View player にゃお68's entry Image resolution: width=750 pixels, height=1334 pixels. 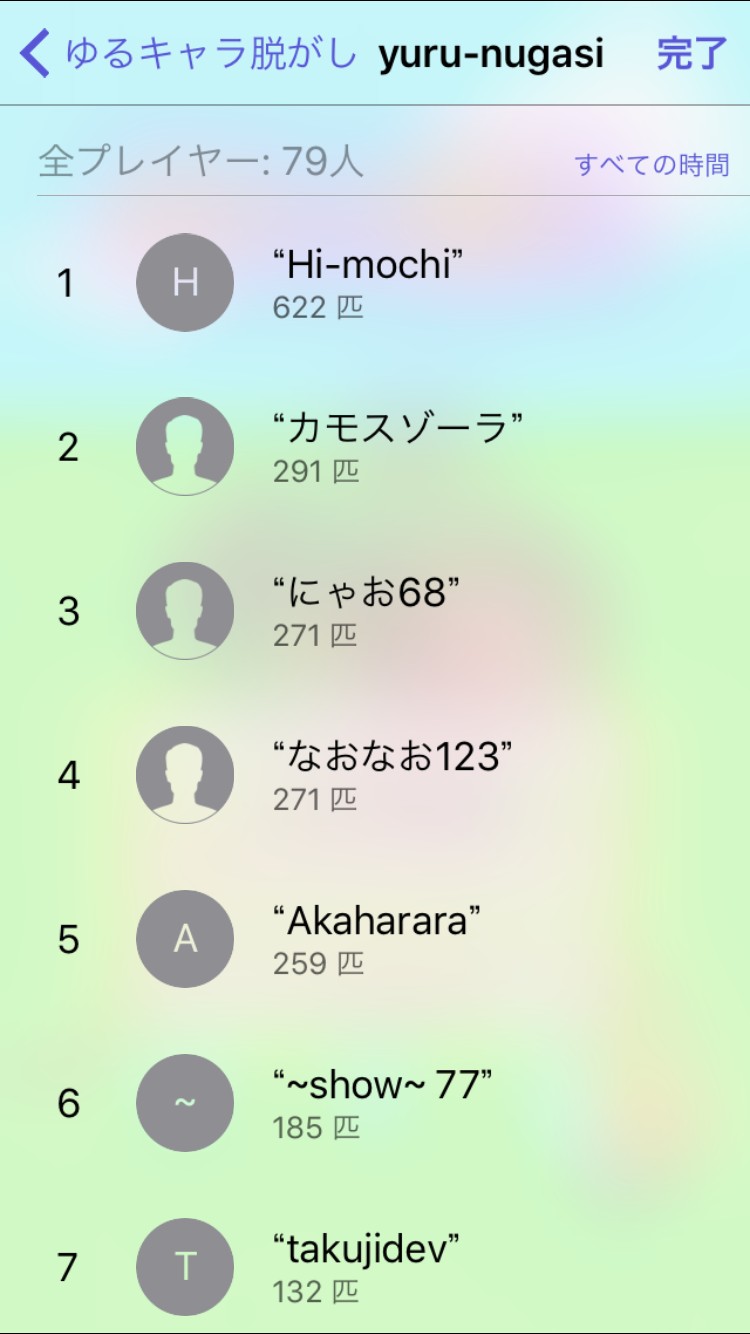(366, 611)
